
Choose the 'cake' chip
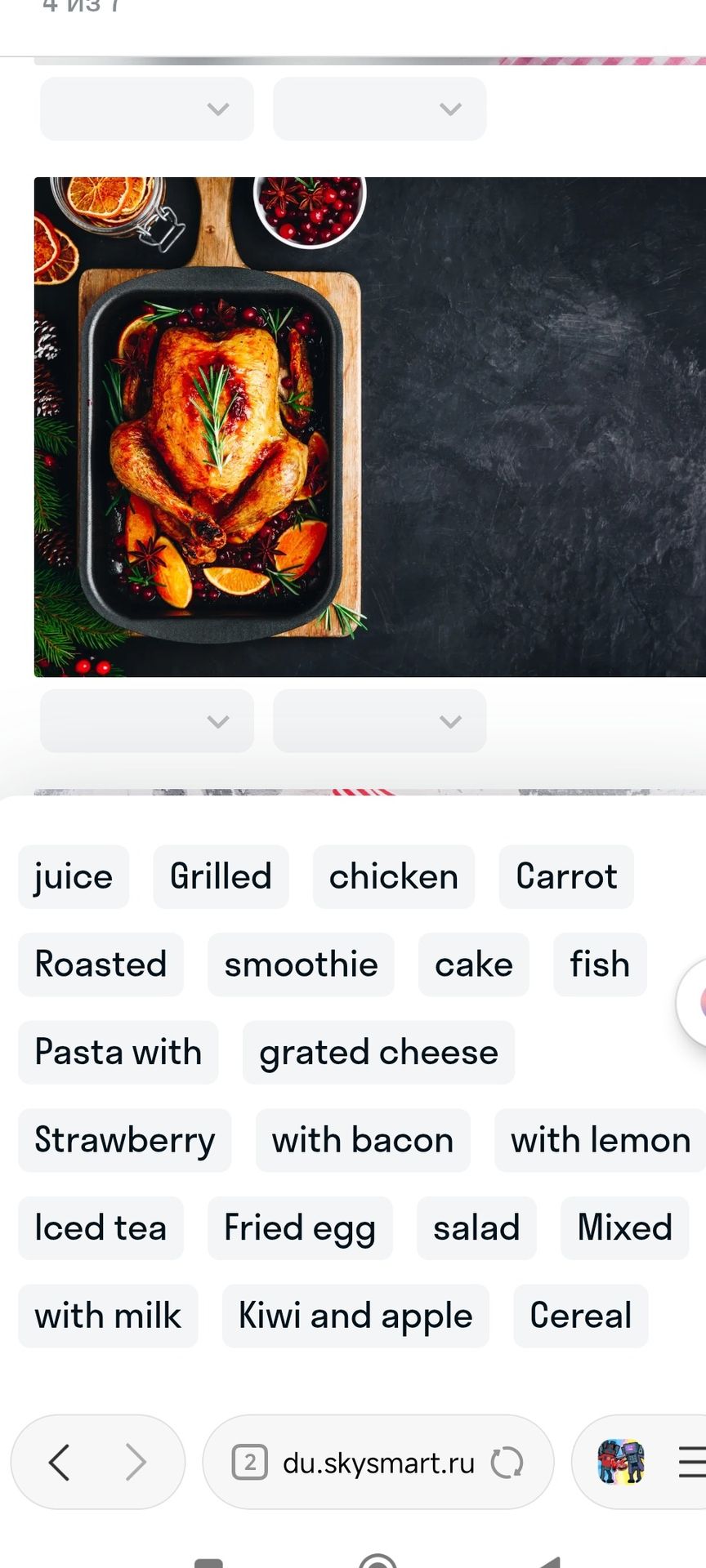[x=474, y=964]
